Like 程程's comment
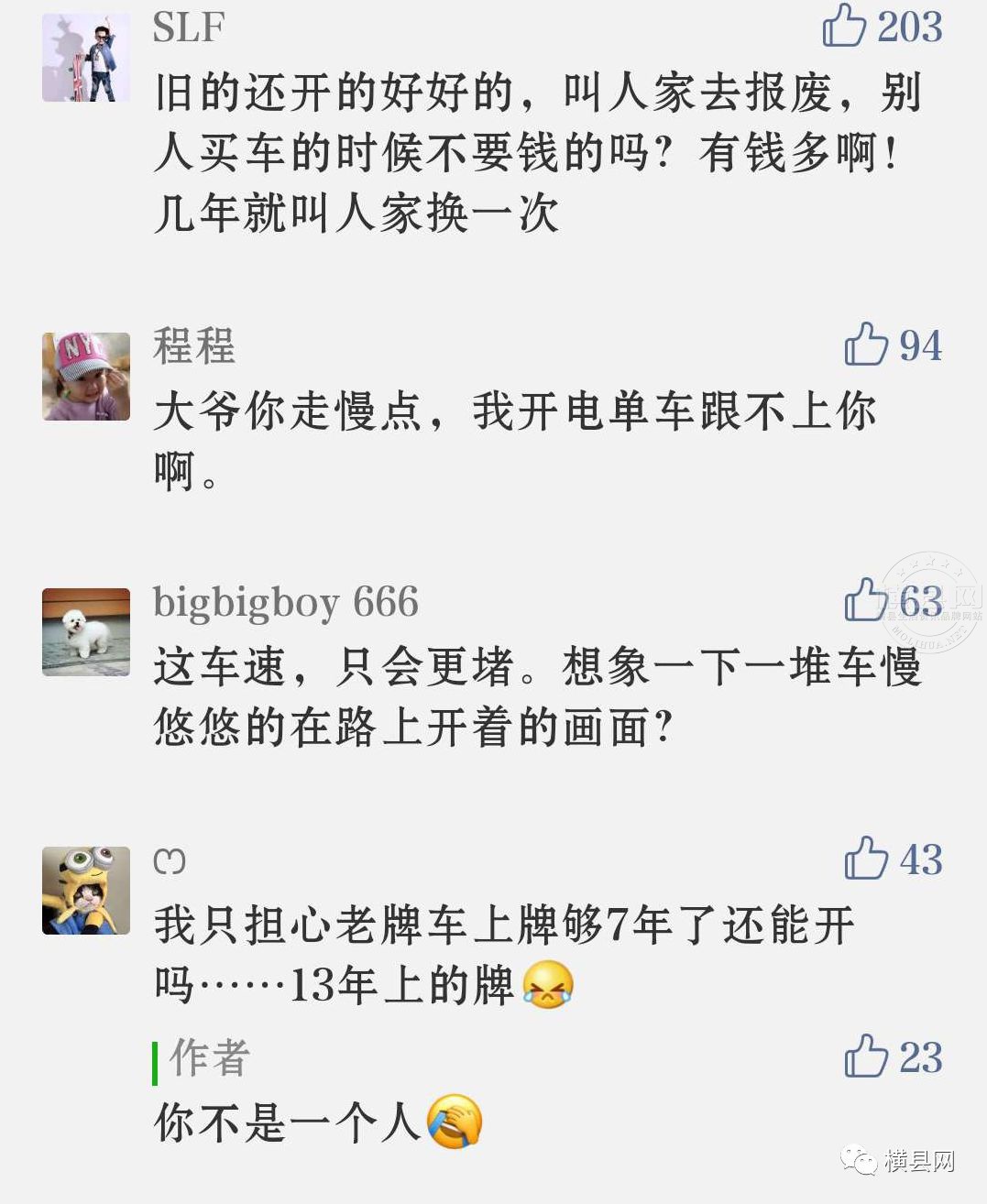987x1204 pixels. pyautogui.click(x=865, y=345)
